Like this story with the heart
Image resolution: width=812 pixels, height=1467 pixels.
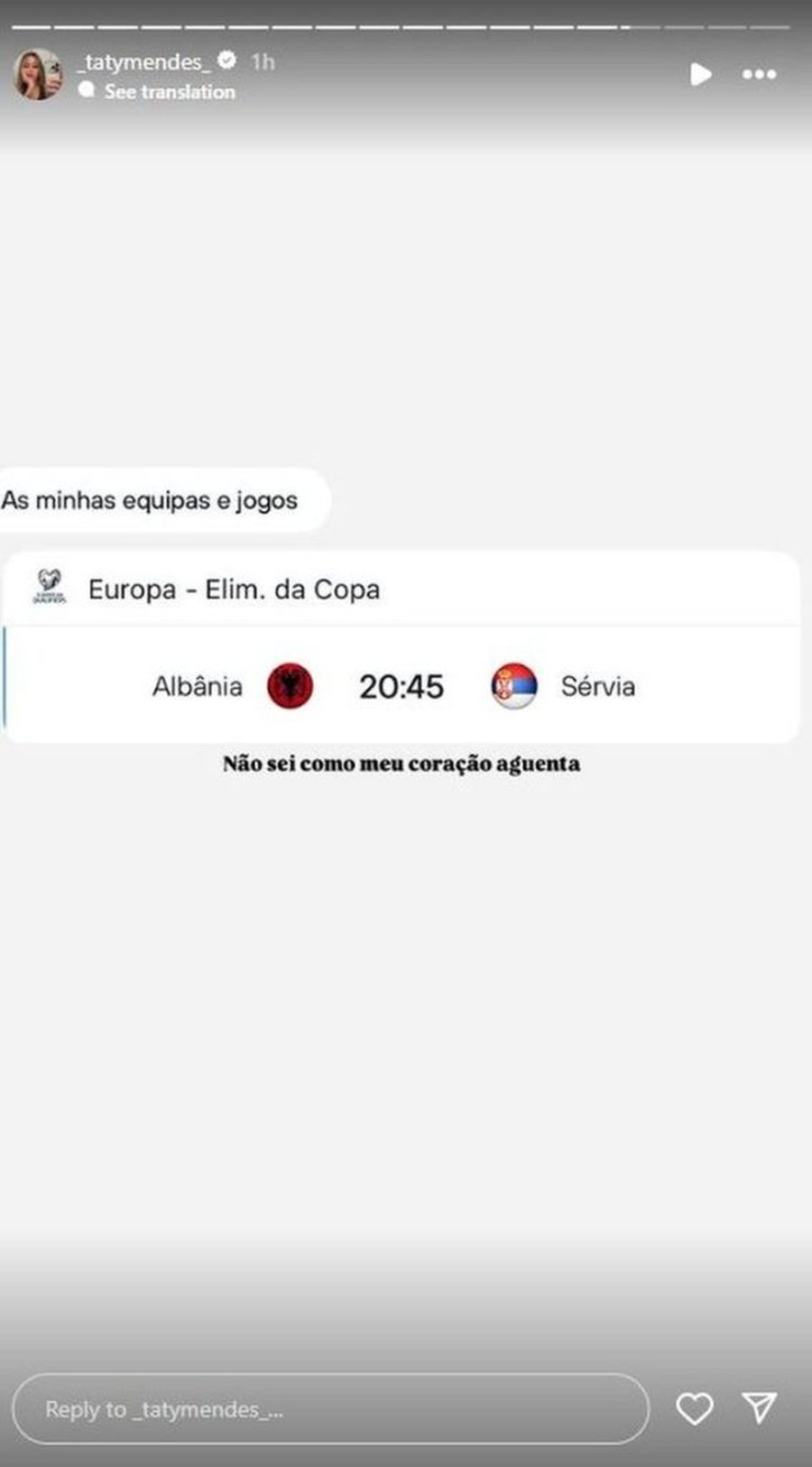tap(694, 1408)
